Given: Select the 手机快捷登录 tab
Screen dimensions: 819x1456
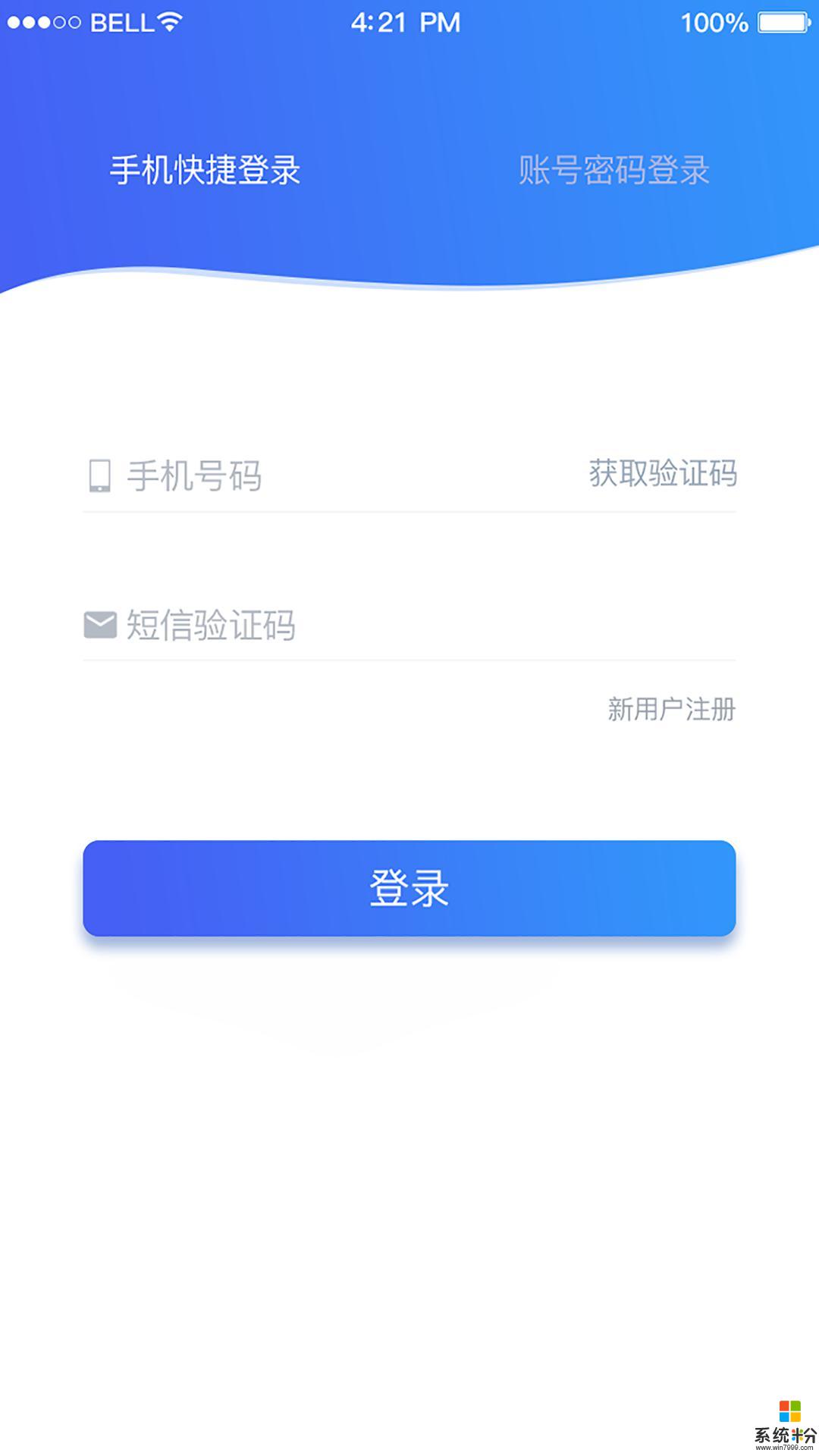Looking at the screenshot, I should (205, 169).
